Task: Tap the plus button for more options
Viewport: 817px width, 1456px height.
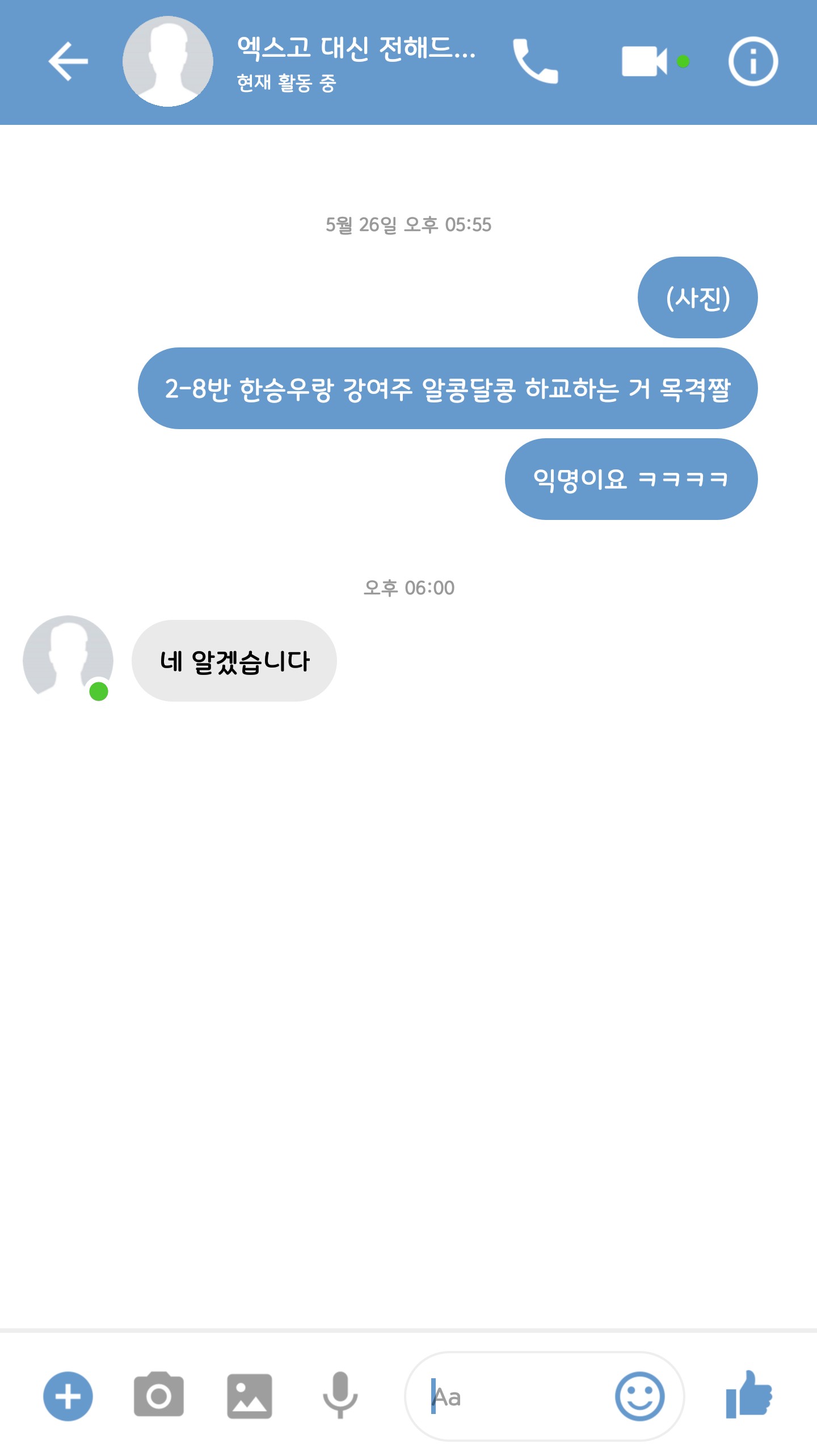Action: click(68, 1396)
